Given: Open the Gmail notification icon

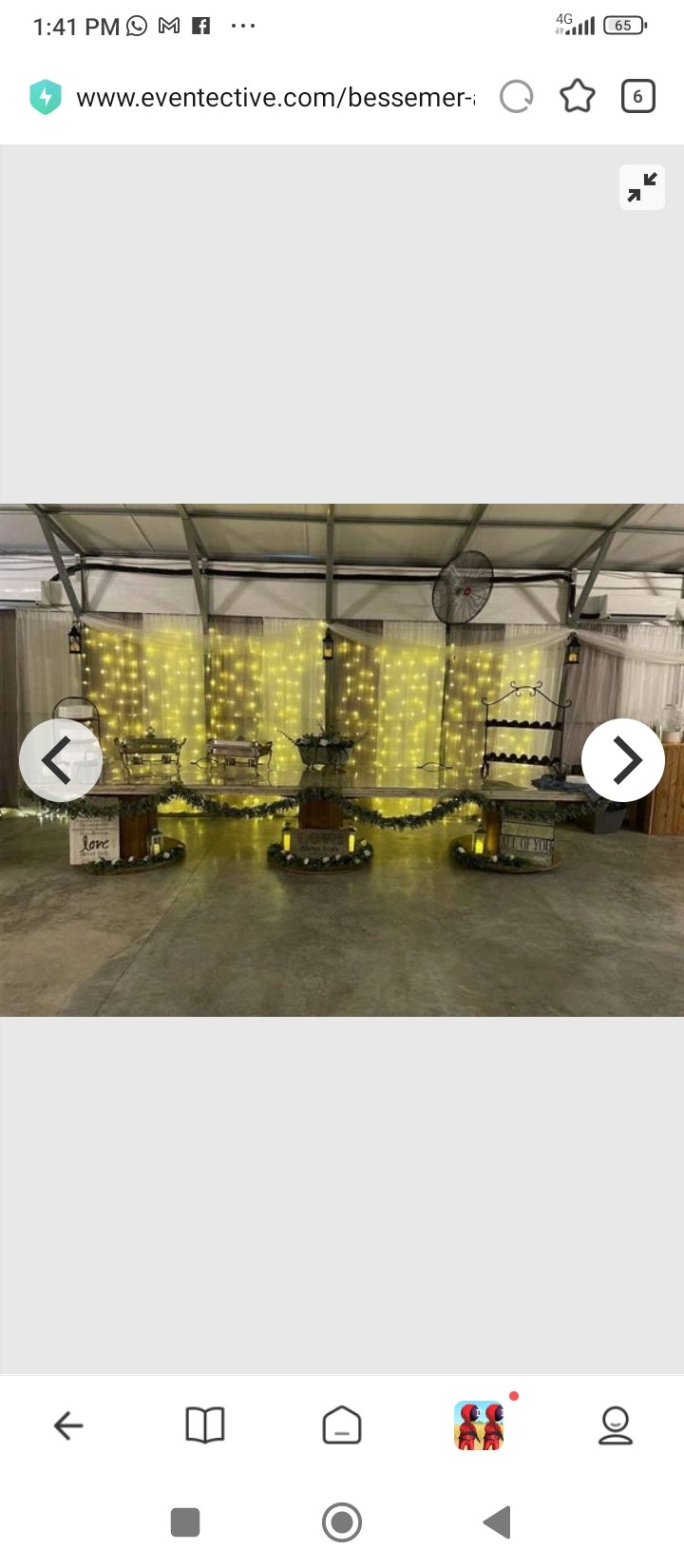Looking at the screenshot, I should point(169,26).
